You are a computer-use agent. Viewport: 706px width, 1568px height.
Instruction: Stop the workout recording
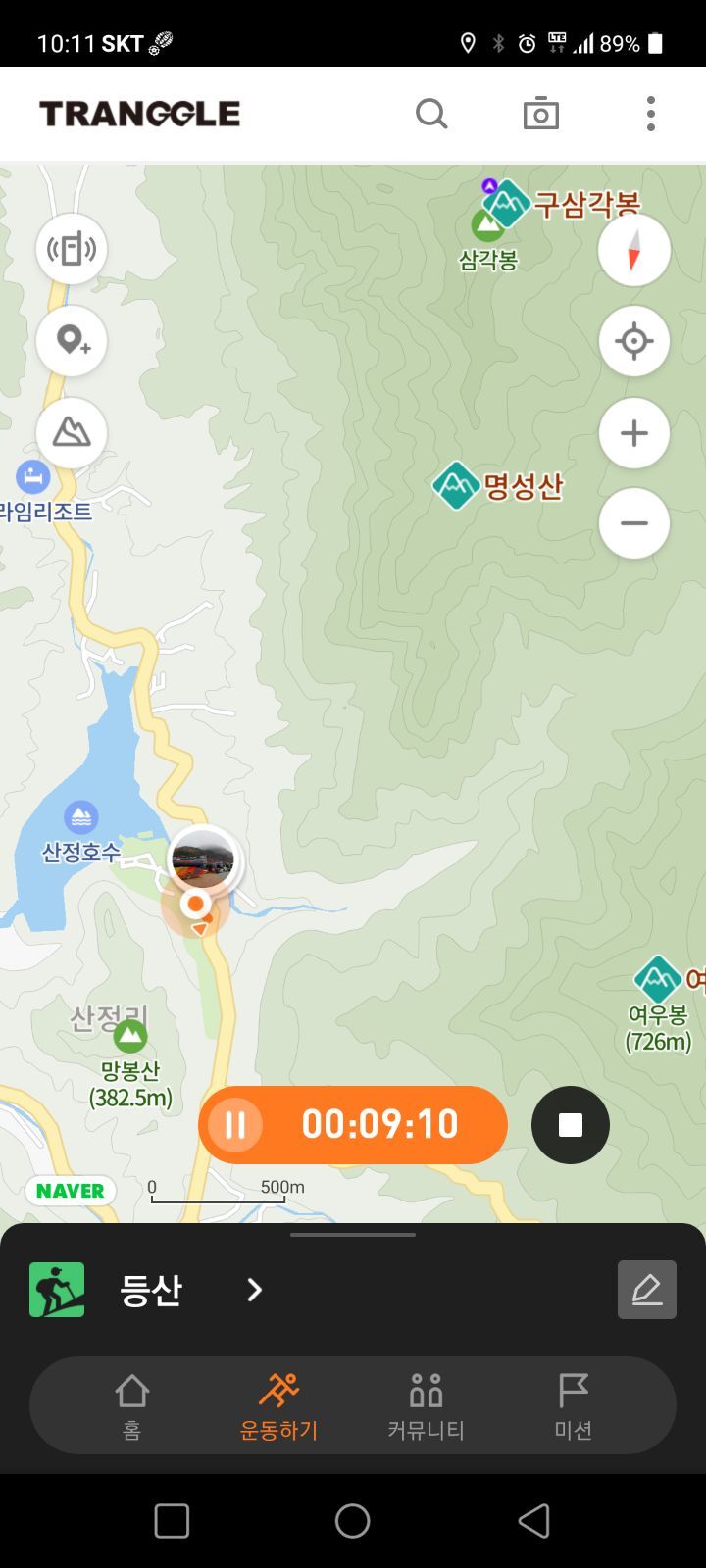tap(571, 1125)
